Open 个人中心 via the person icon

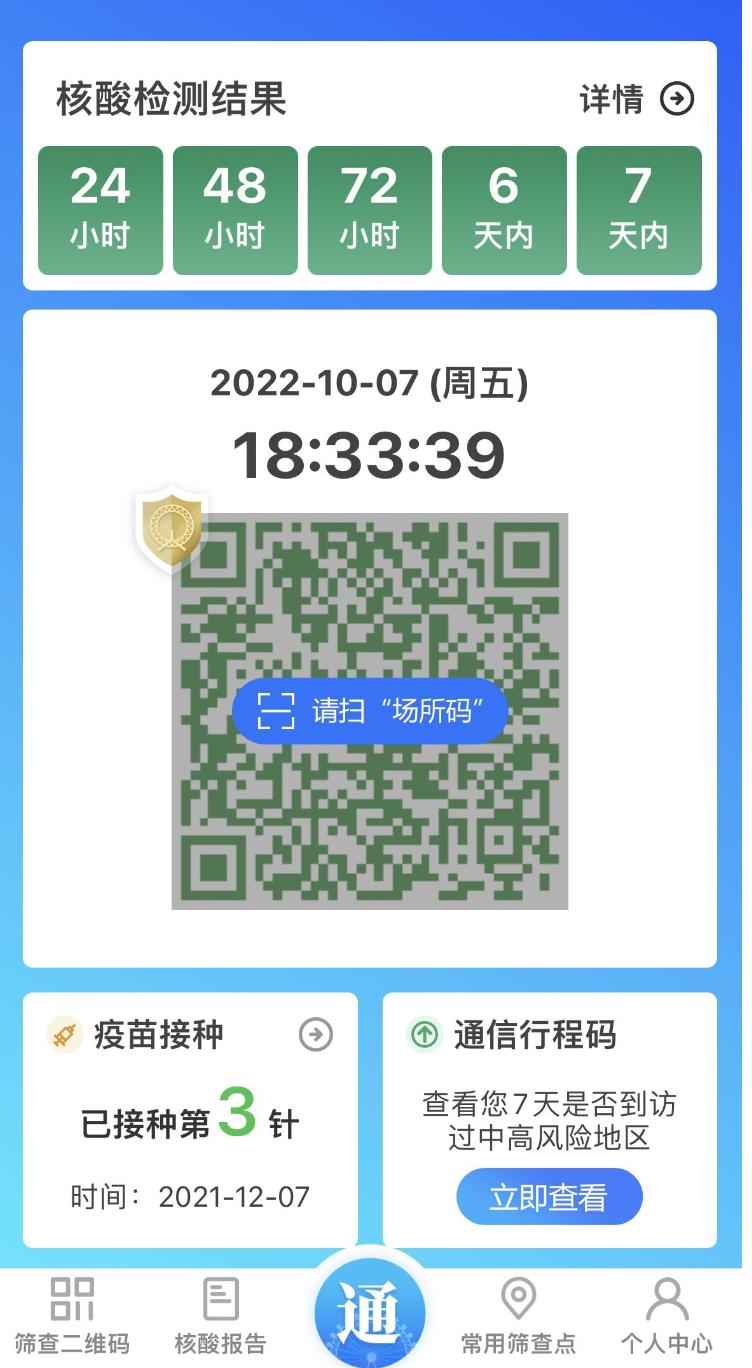coord(666,1297)
